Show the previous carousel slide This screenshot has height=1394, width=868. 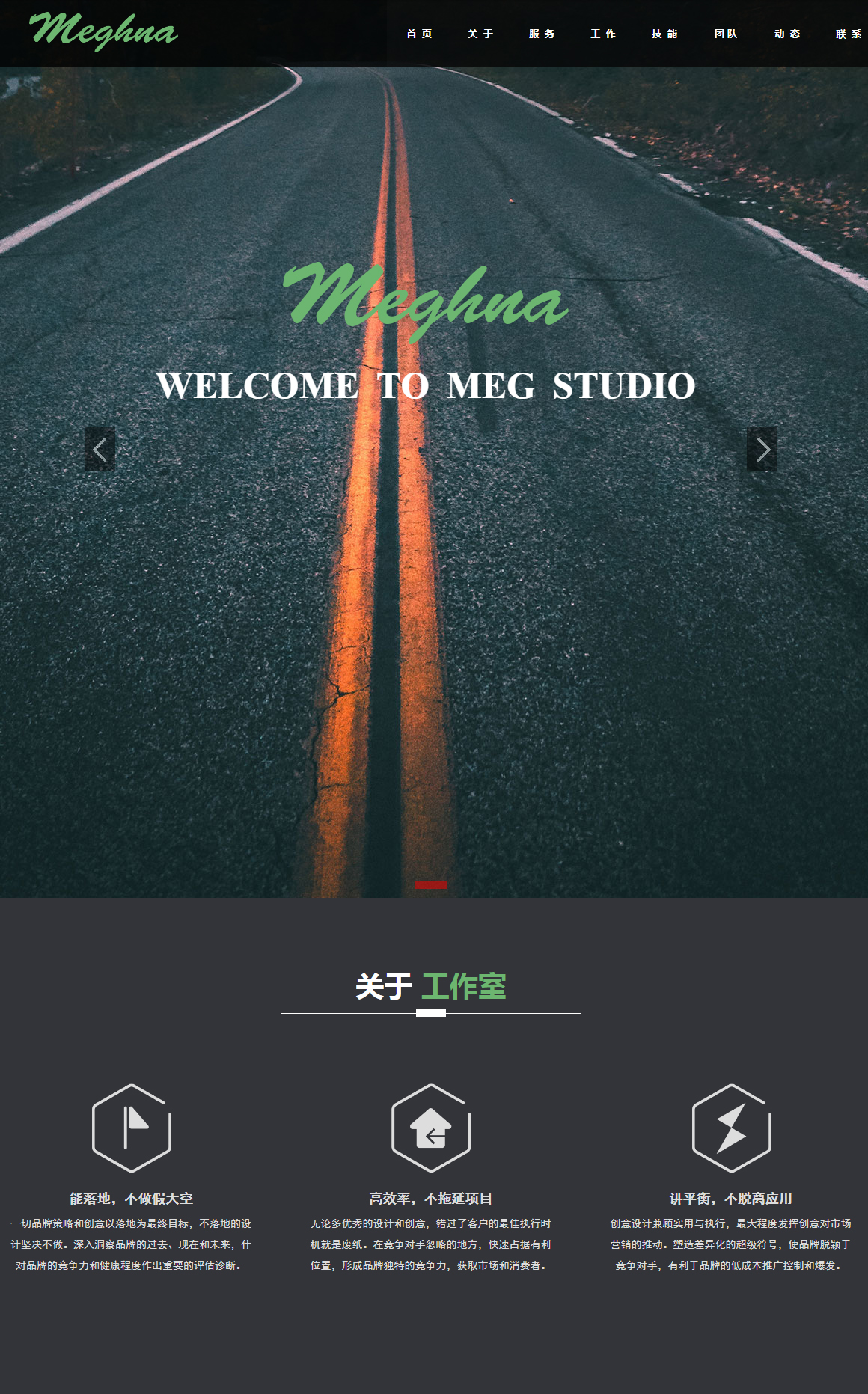[x=100, y=449]
